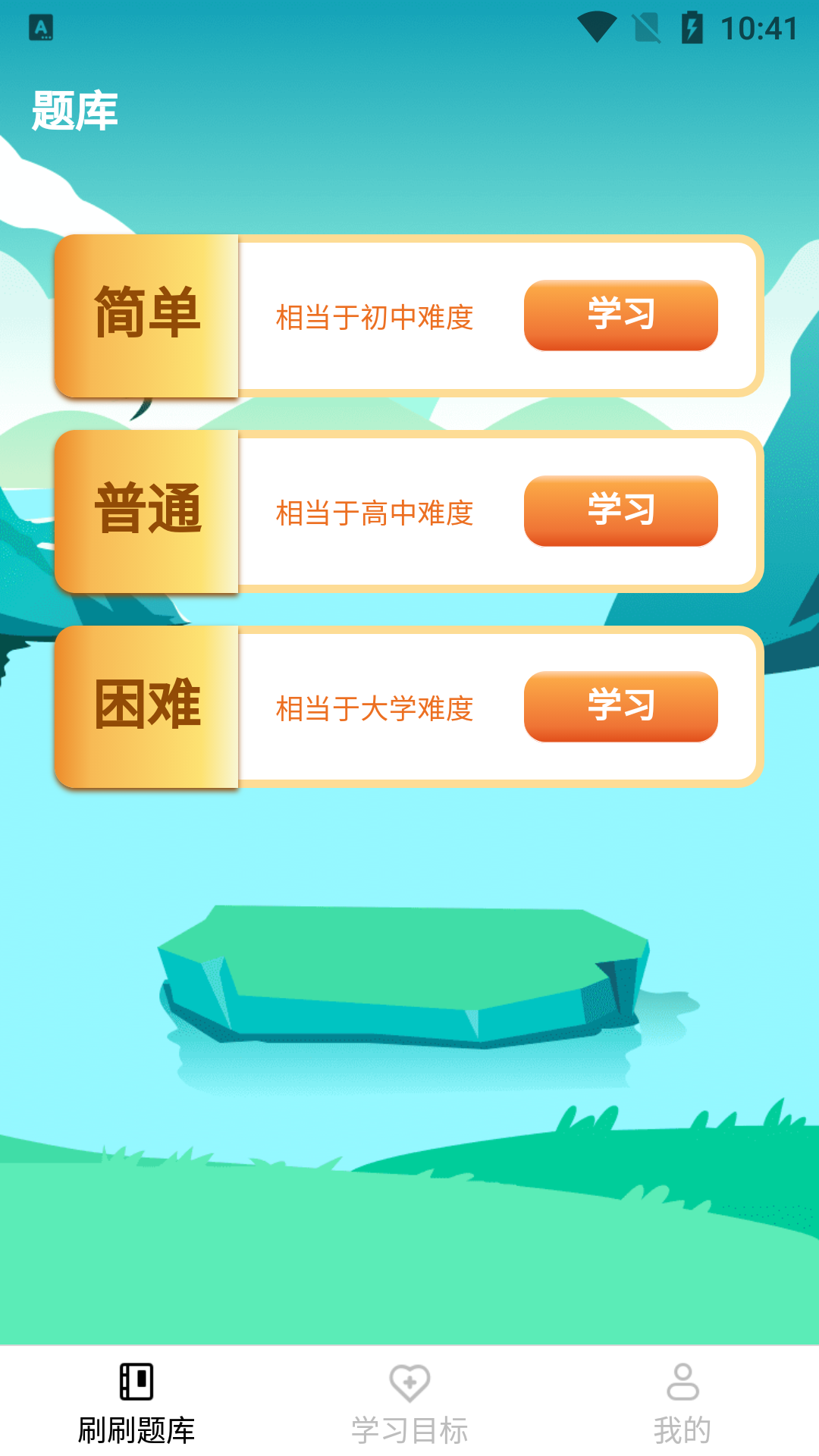
Task: Start 学习 for 困难 difficulty
Action: tap(620, 707)
